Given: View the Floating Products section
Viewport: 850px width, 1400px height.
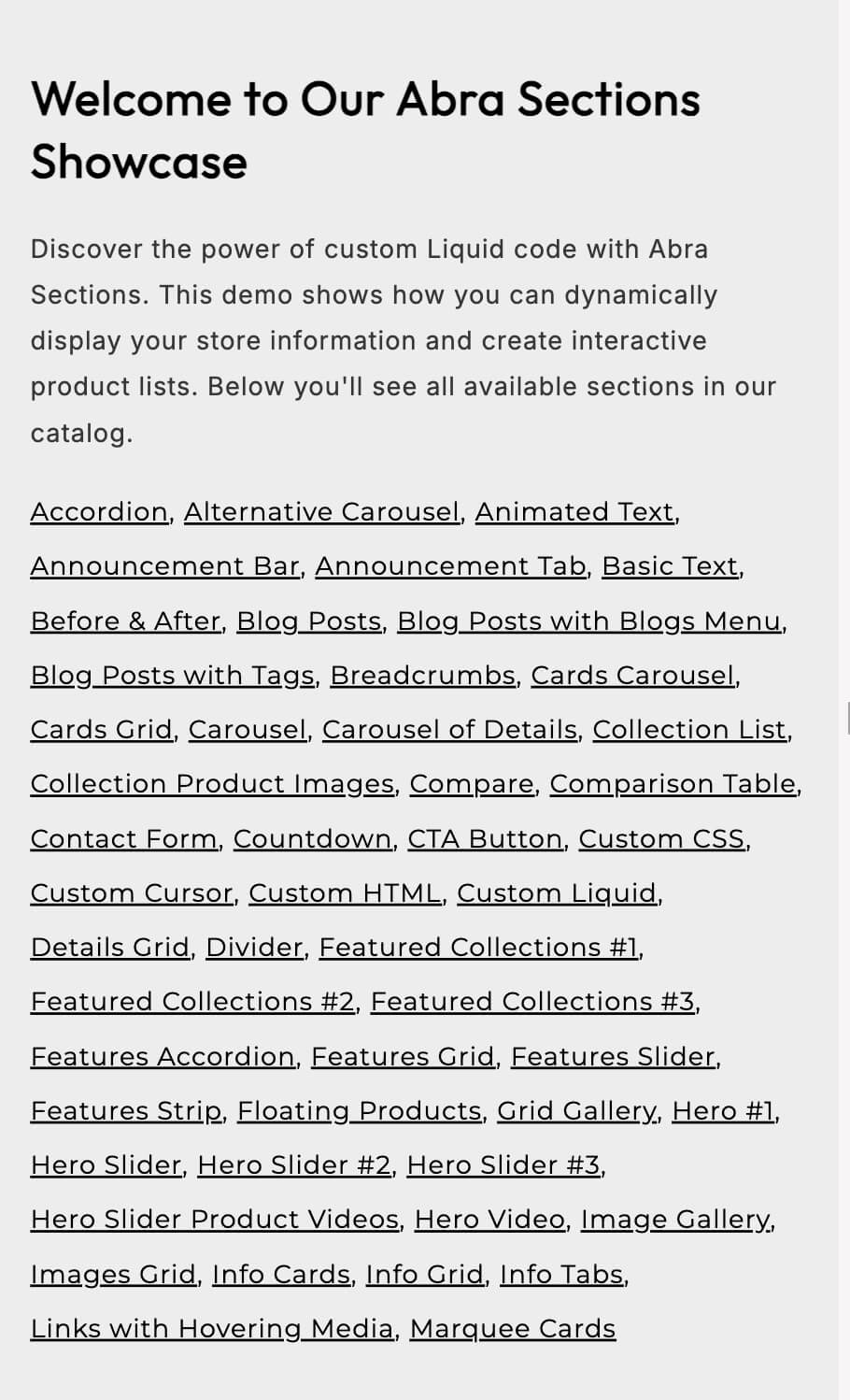Looking at the screenshot, I should (x=360, y=1111).
